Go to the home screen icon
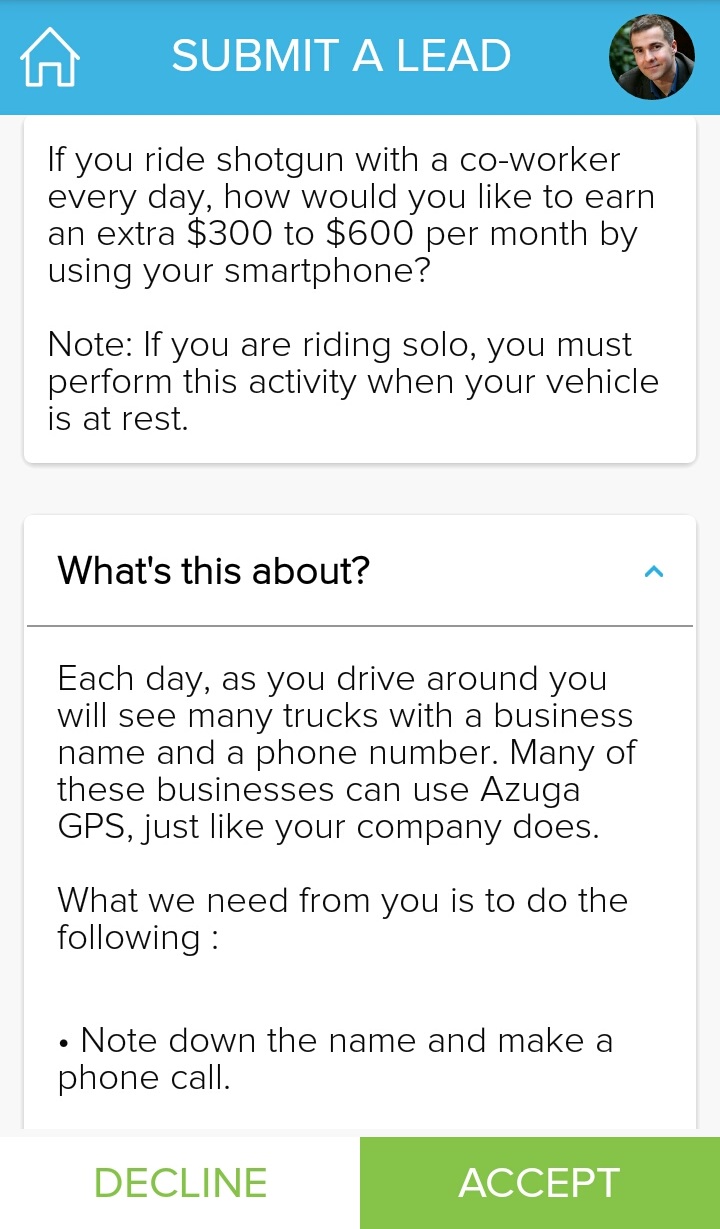 pos(50,57)
